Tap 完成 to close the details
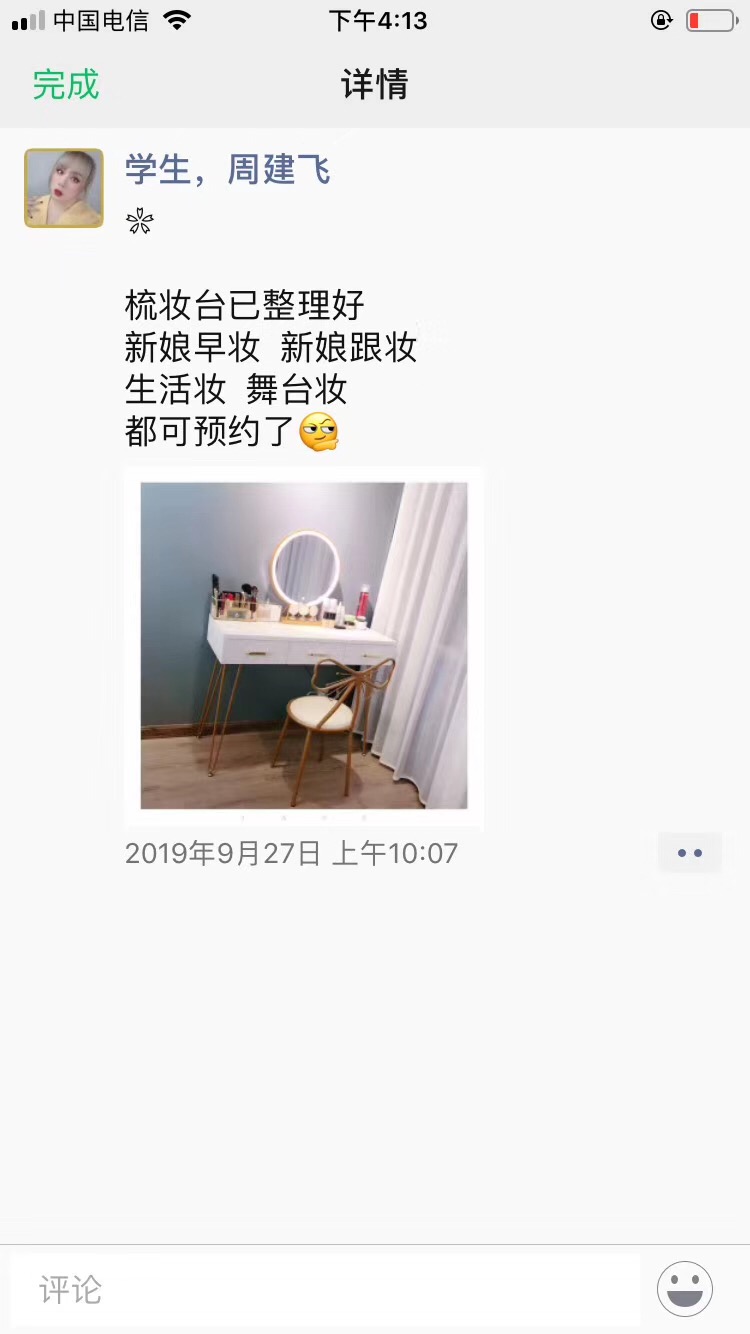 pyautogui.click(x=66, y=85)
